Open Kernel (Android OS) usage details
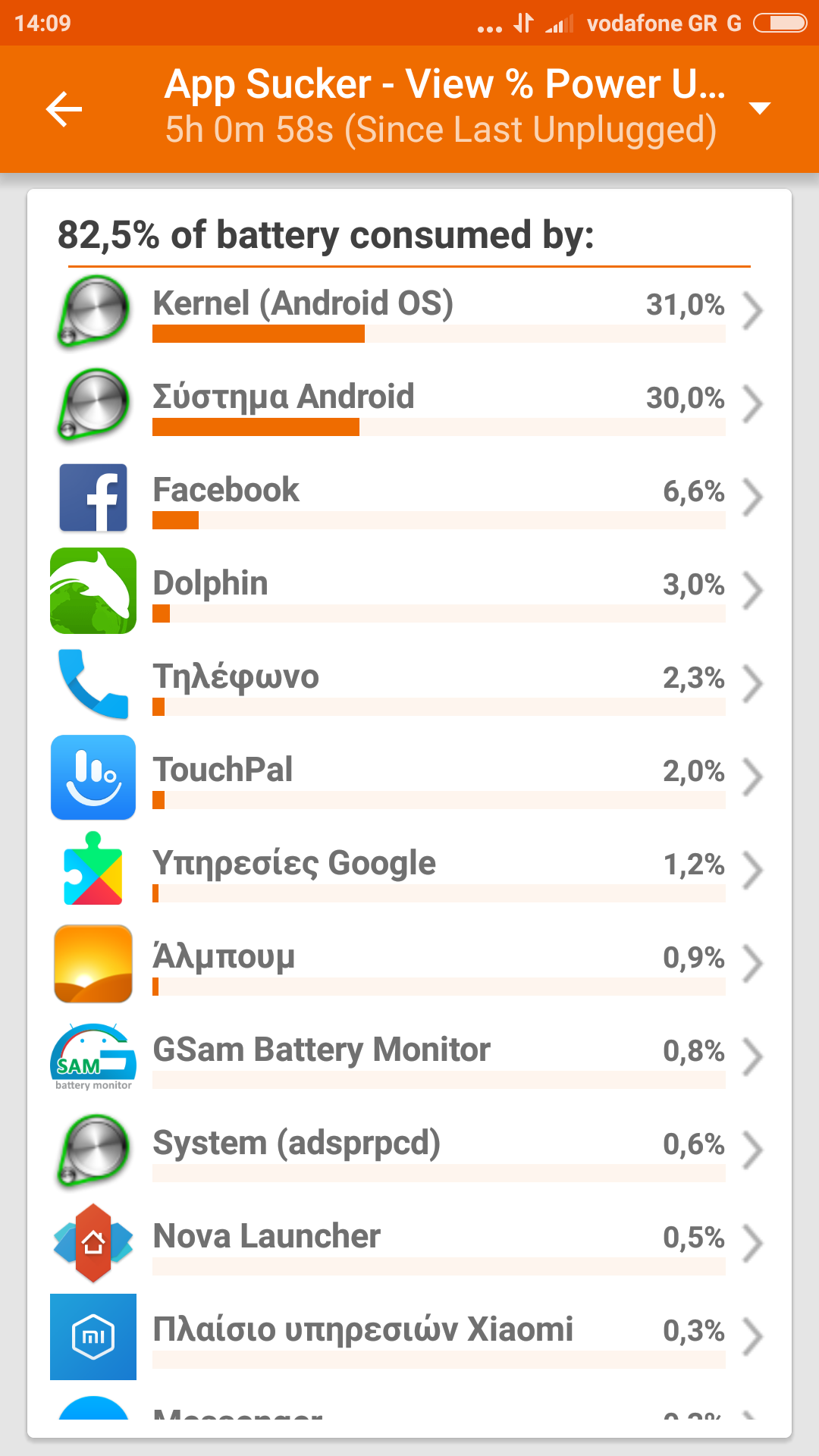The image size is (819, 1456). (x=409, y=311)
